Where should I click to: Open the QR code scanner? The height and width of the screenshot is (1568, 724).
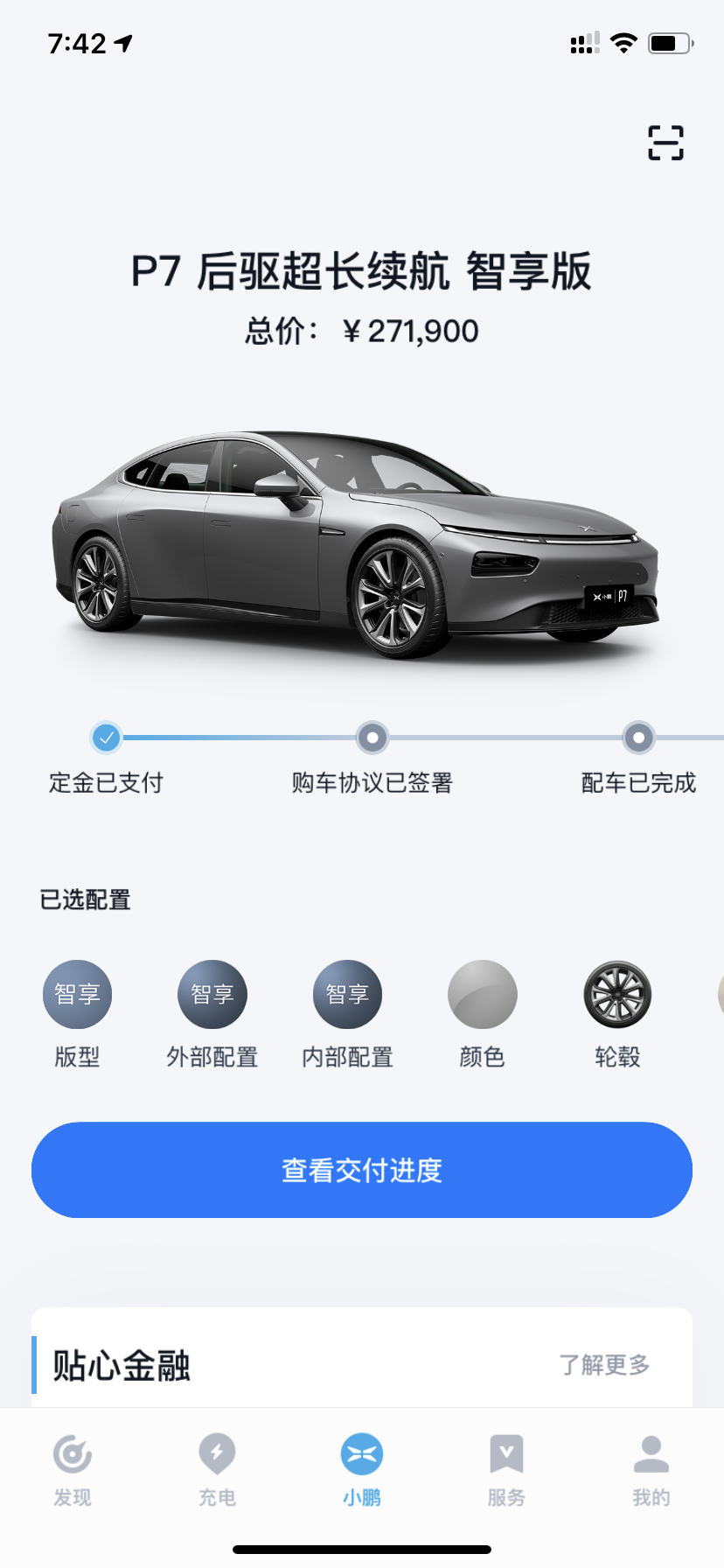pos(665,143)
